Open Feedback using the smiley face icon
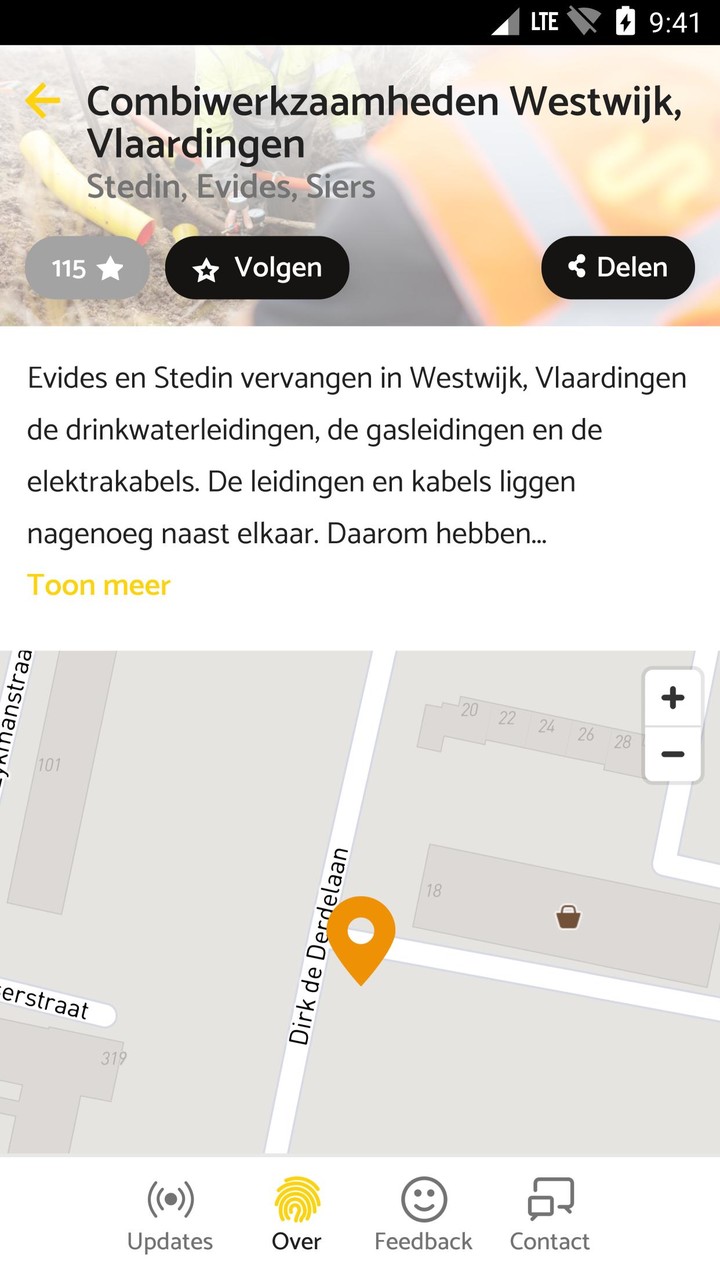This screenshot has width=720, height=1280. coord(424,1197)
